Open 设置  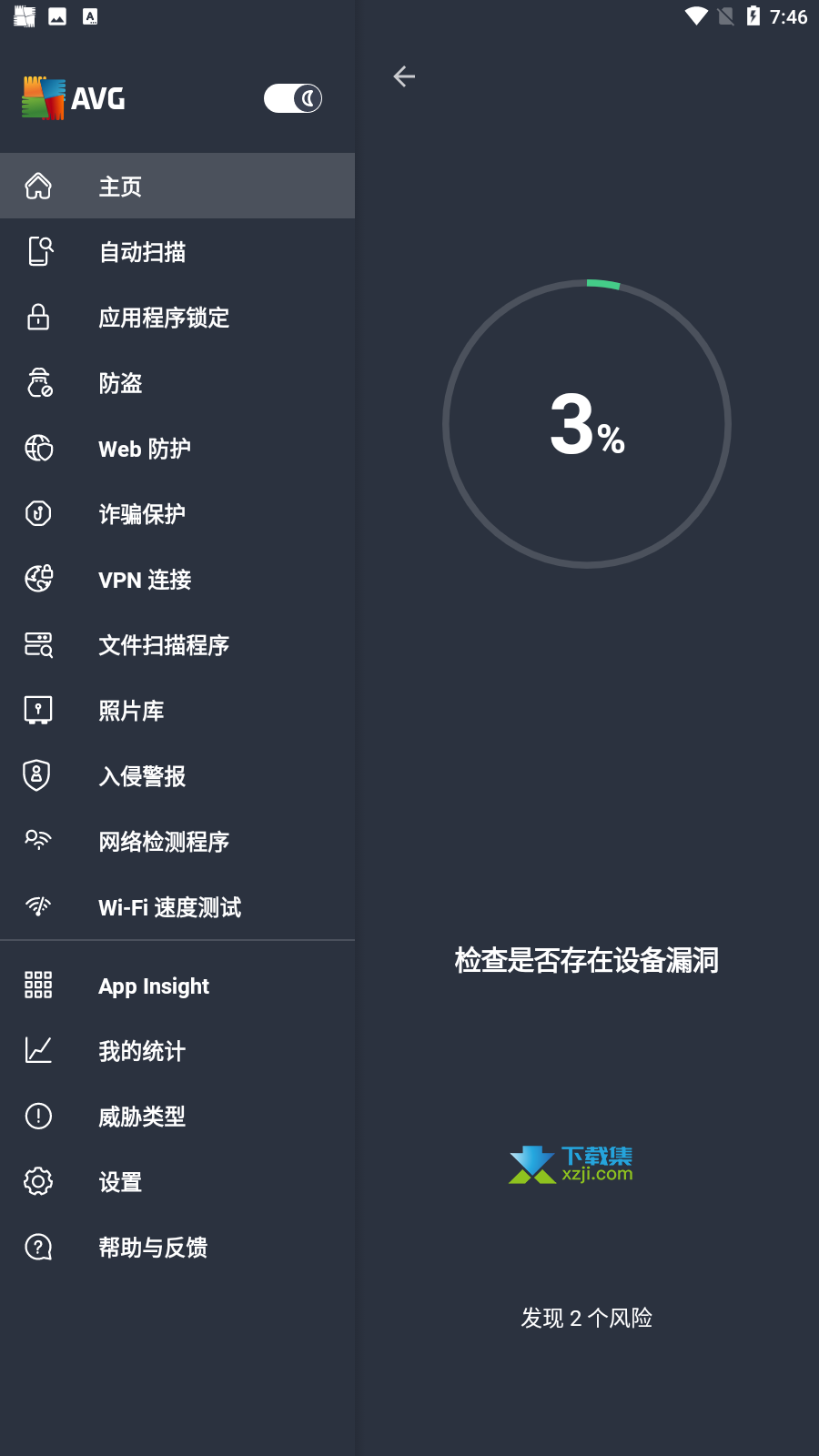pos(177,1182)
